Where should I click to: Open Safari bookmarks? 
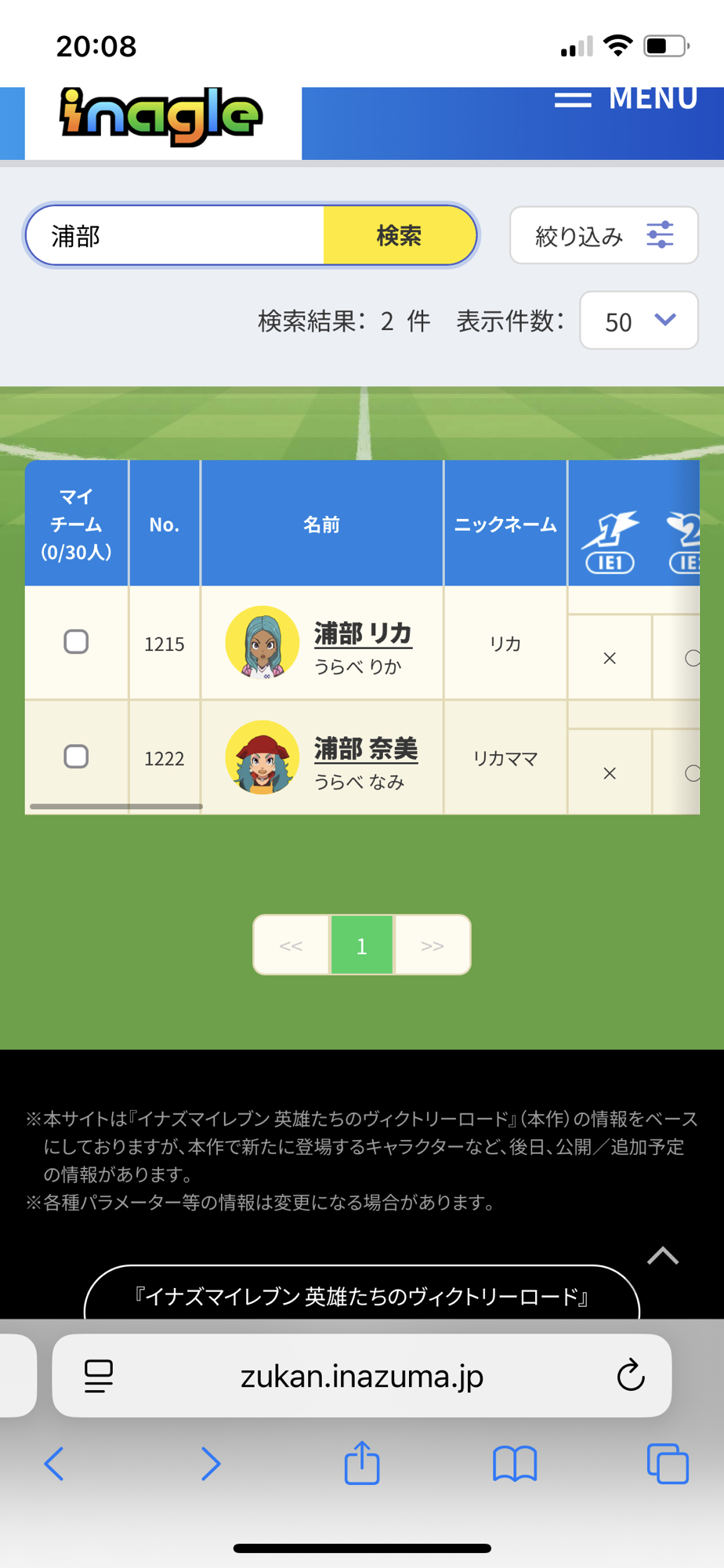(x=515, y=1463)
